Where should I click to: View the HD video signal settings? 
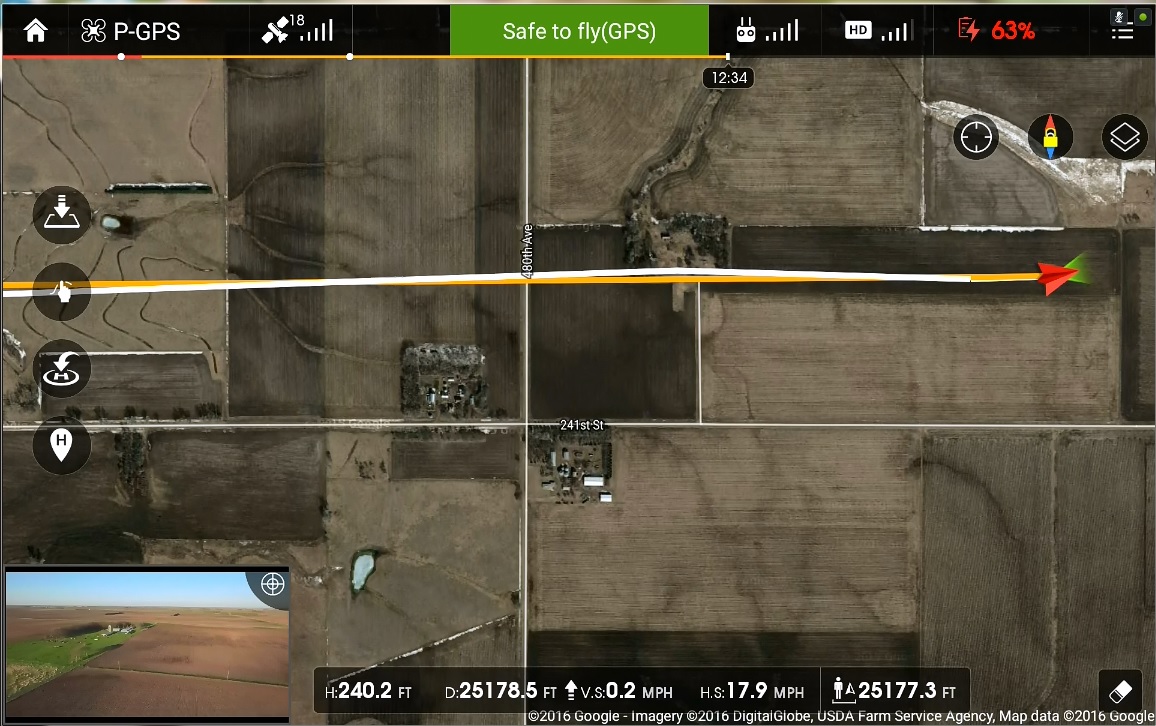point(878,31)
